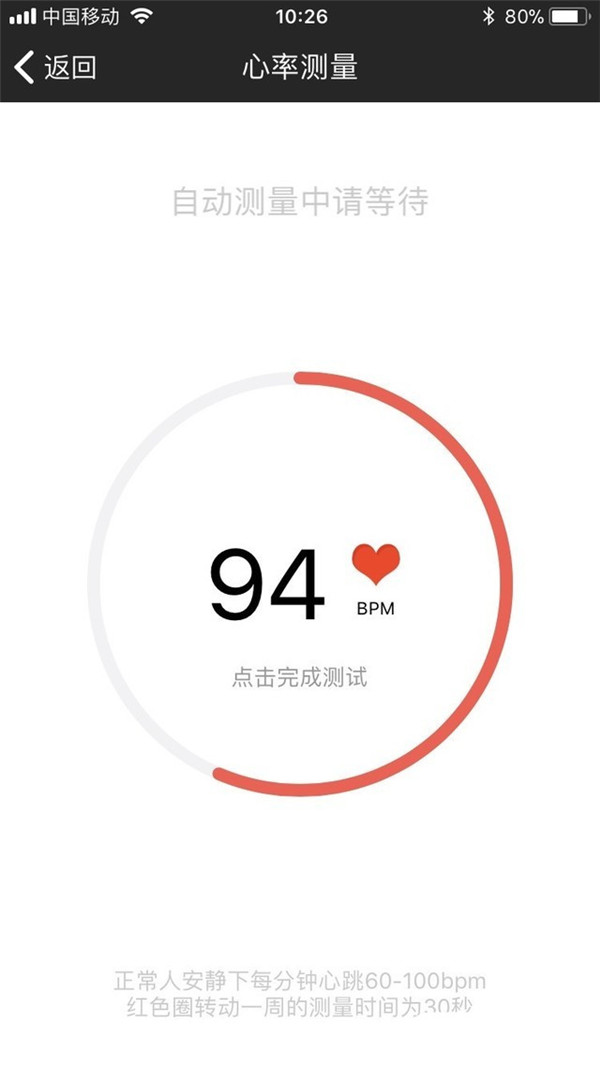Tap 点击完成测试 to finish the test
Viewport: 600px width, 1066px height.
[300, 677]
